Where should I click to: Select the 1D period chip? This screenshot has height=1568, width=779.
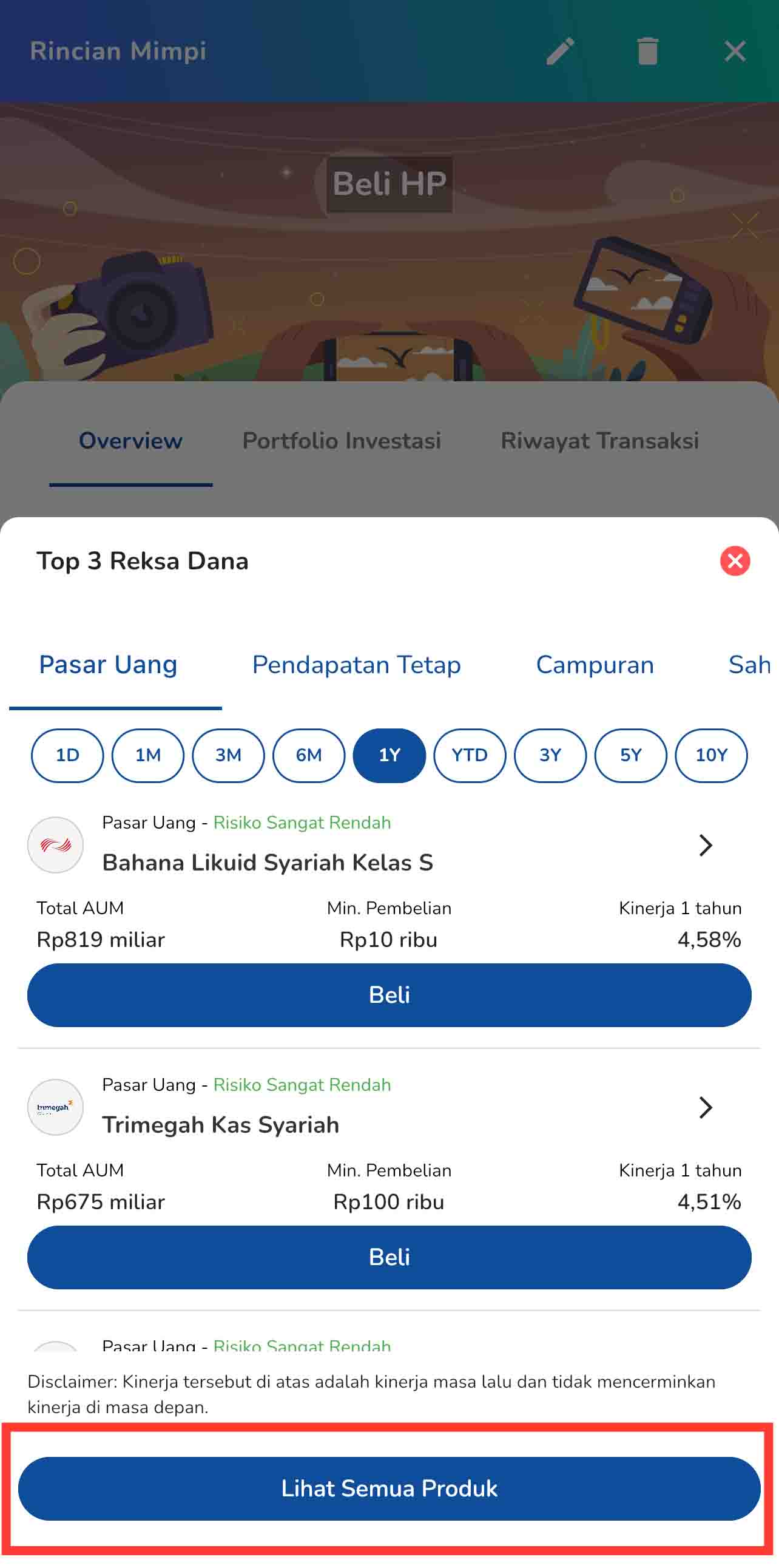point(67,755)
